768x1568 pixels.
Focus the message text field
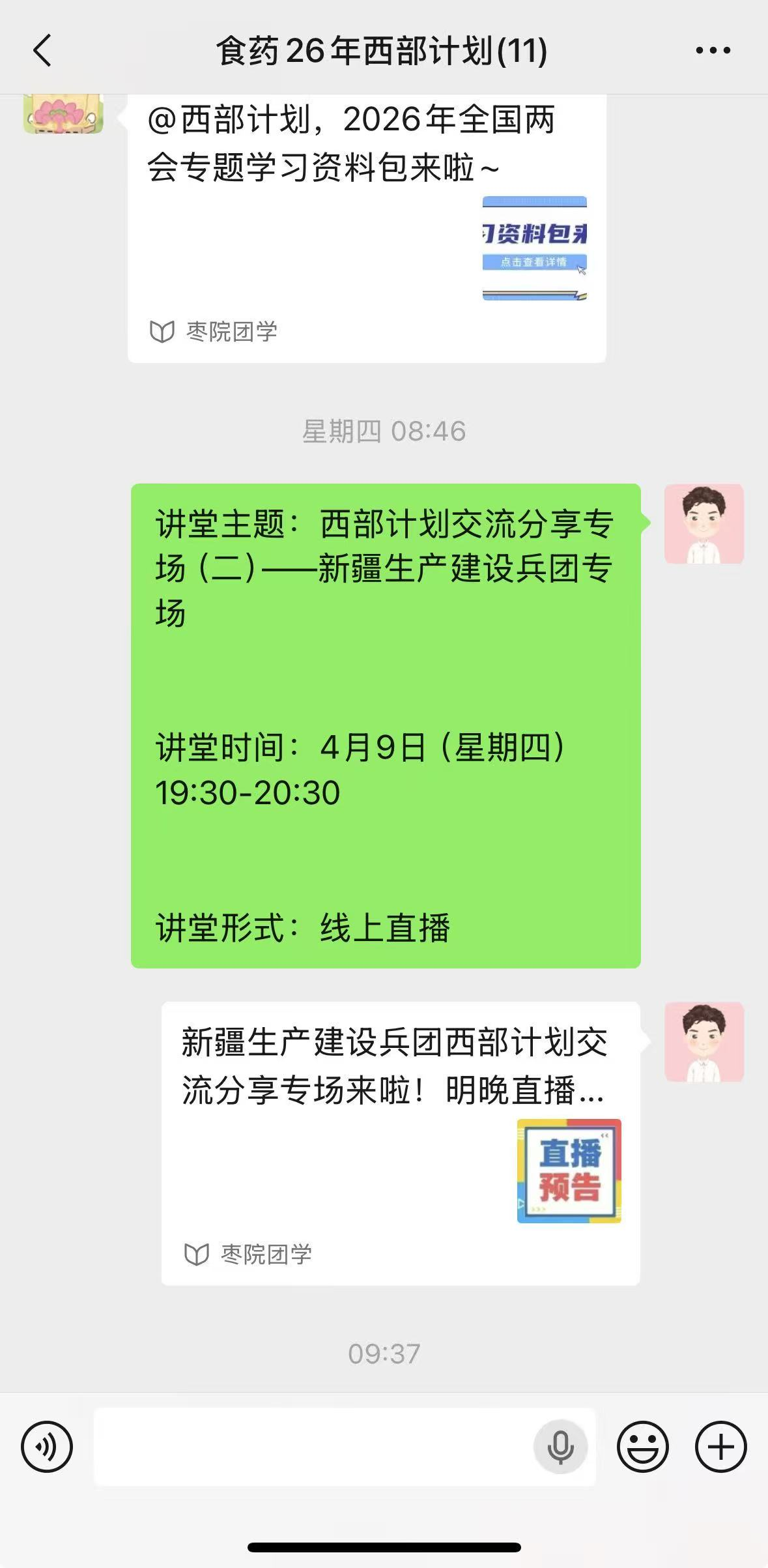click(313, 1447)
